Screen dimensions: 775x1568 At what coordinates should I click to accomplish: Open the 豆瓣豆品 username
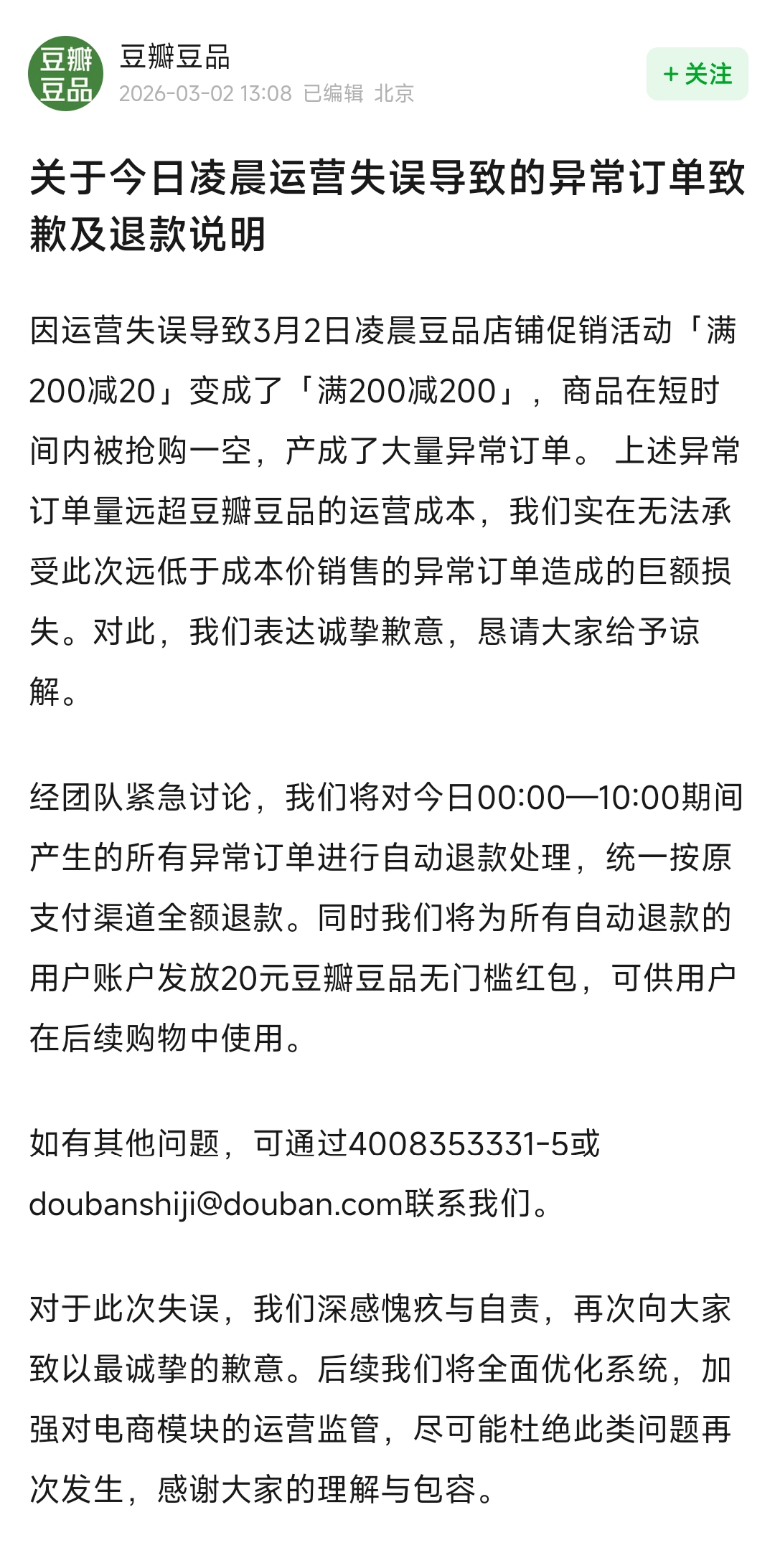[x=174, y=57]
